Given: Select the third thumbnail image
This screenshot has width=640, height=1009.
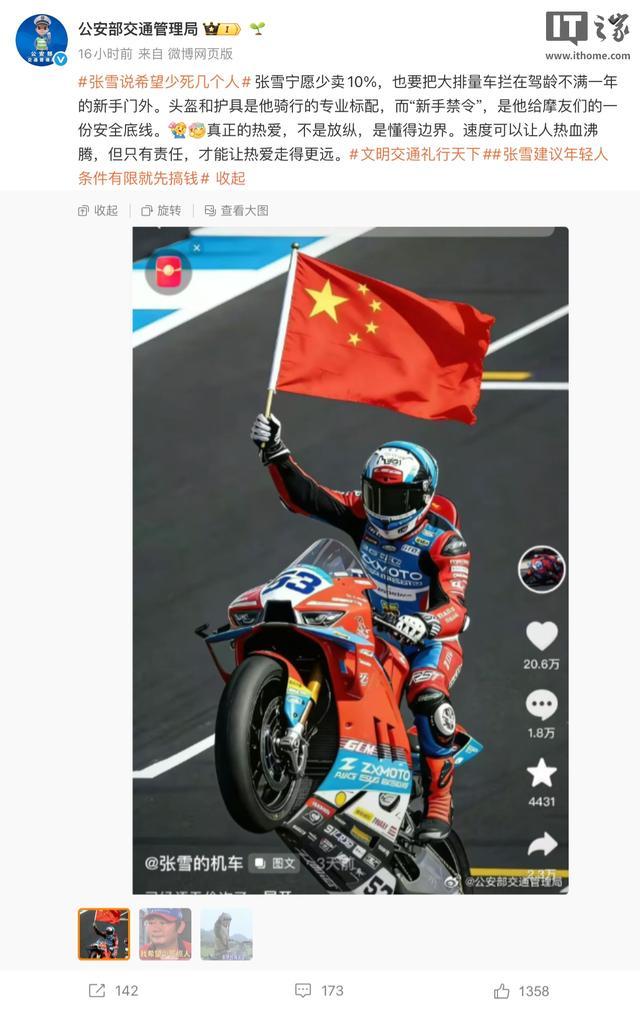Looking at the screenshot, I should [x=226, y=934].
